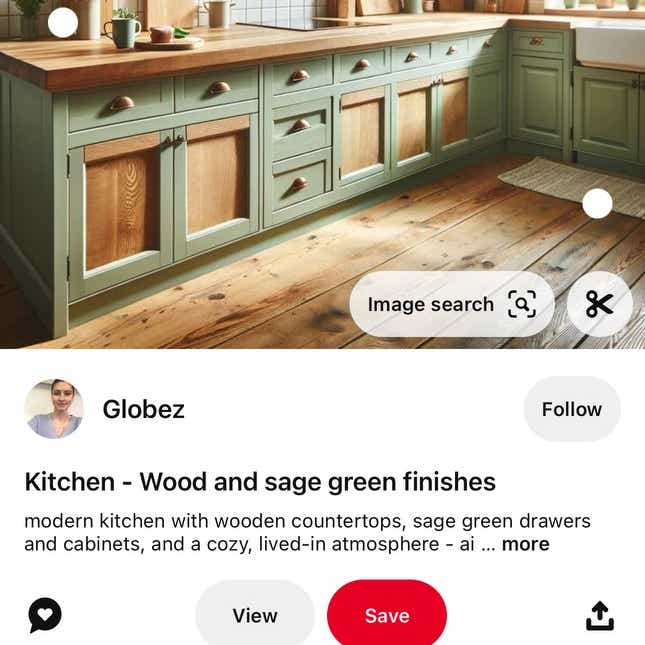Open the scissors crop tool
This screenshot has height=645, width=645.
pyautogui.click(x=599, y=304)
